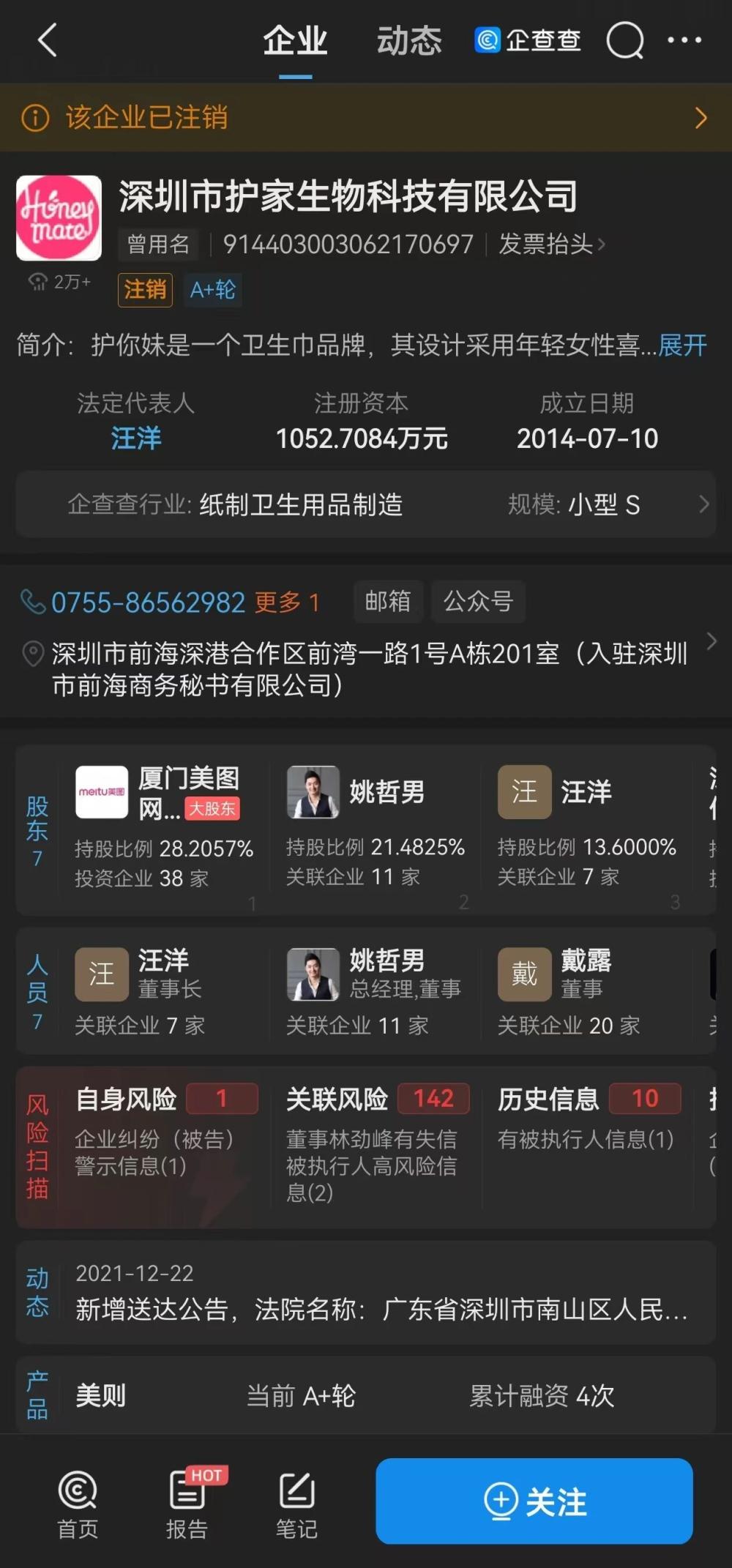
Task: Open the 2021-12-22 dynamic news entry
Action: tap(381, 1293)
